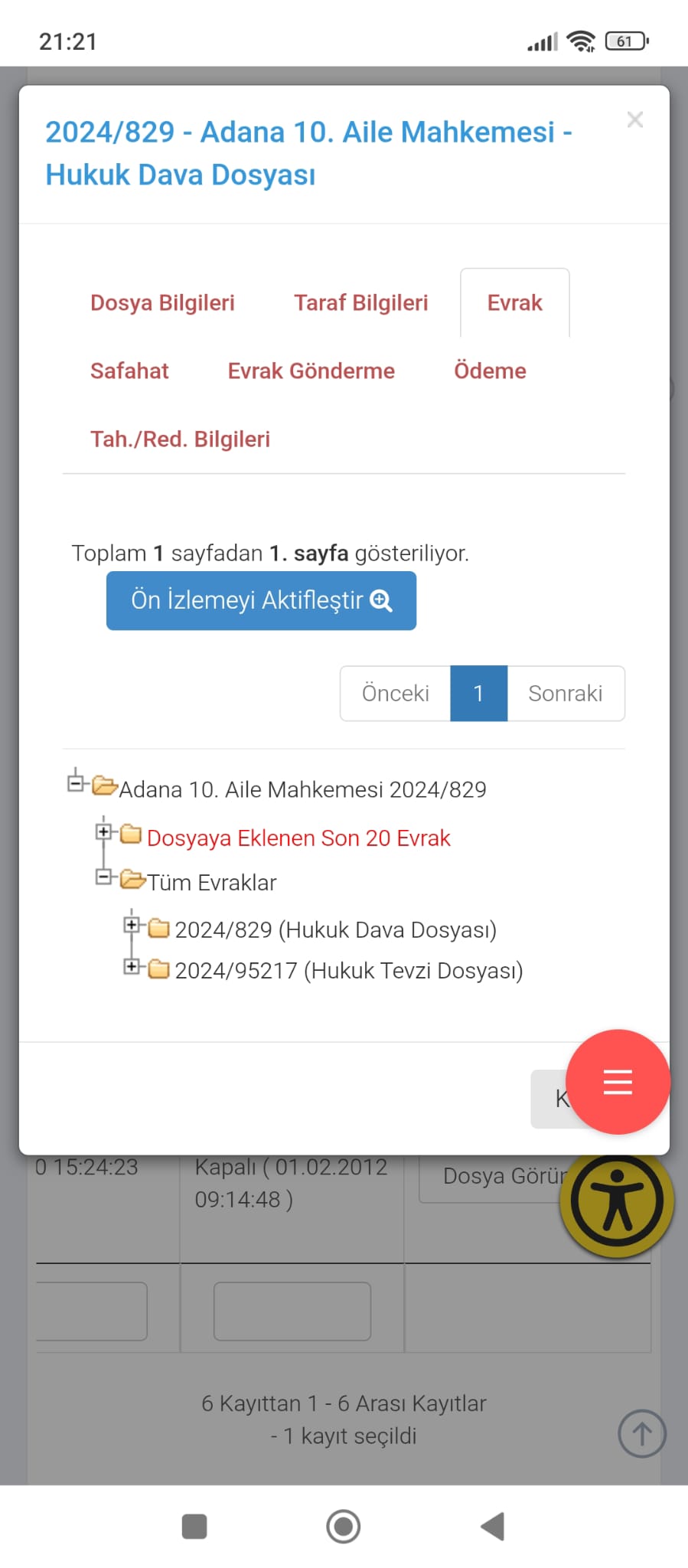Open the accessibility options button
The height and width of the screenshot is (1568, 688).
click(617, 1202)
